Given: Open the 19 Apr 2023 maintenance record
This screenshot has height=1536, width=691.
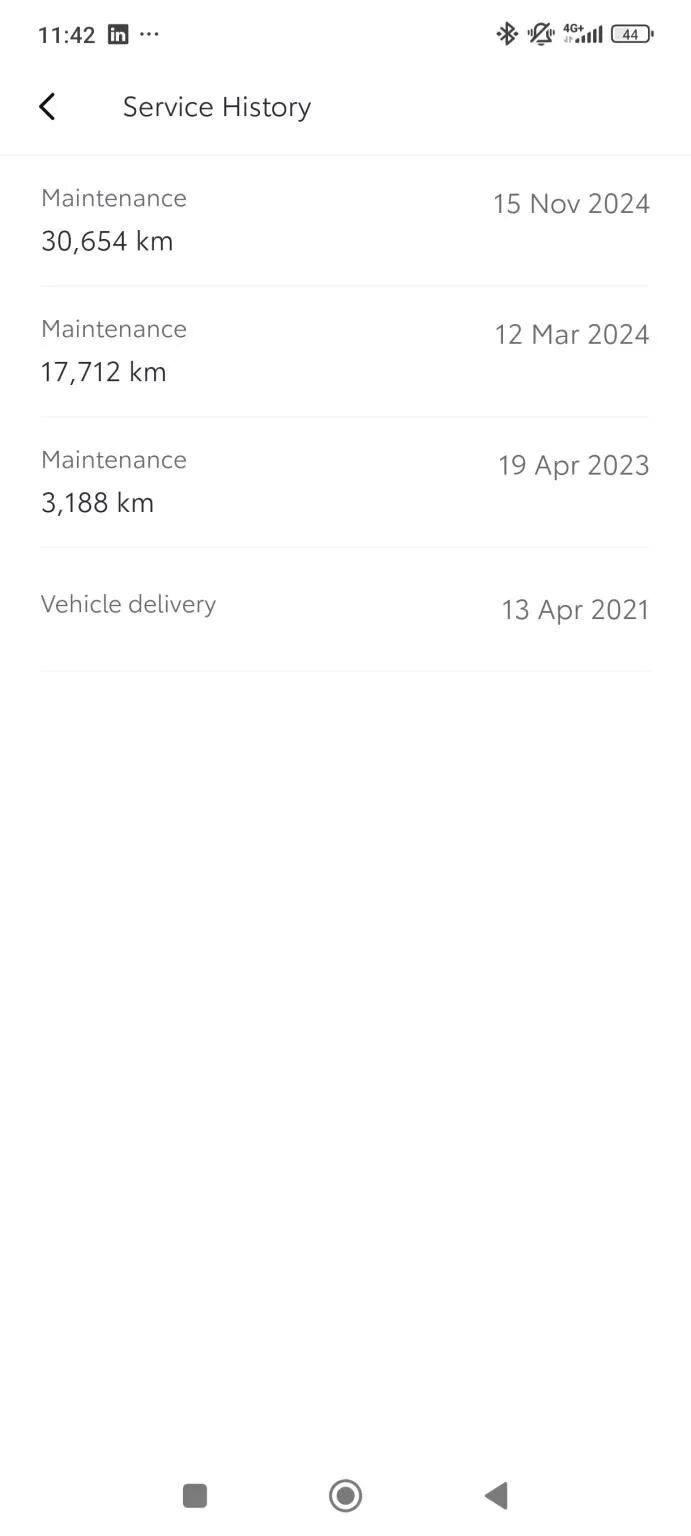Looking at the screenshot, I should [x=345, y=482].
